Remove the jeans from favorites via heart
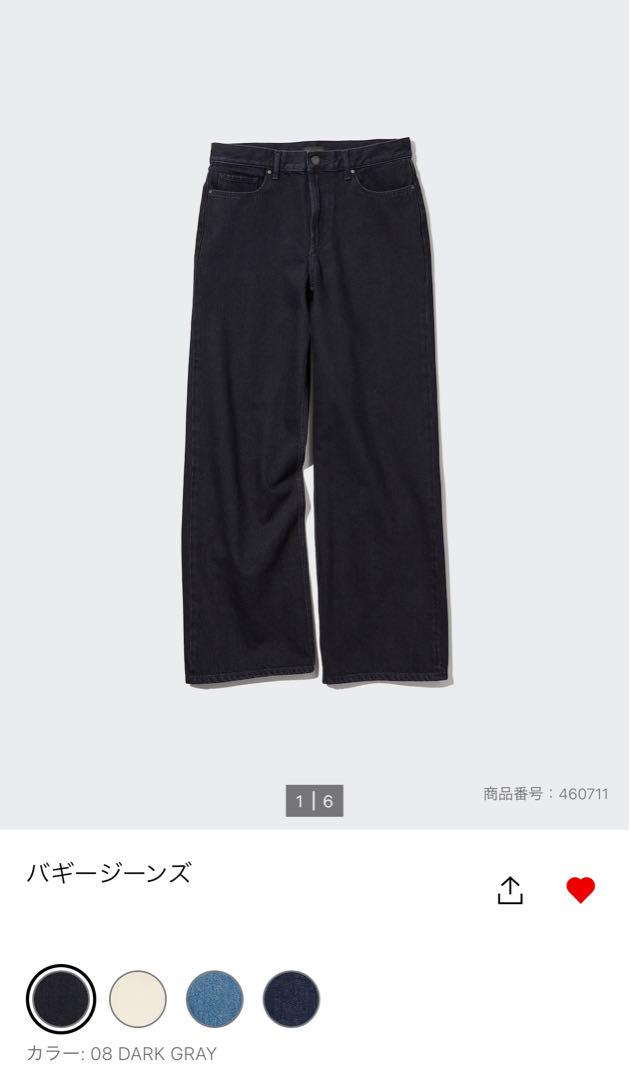The image size is (630, 1080). click(x=580, y=890)
